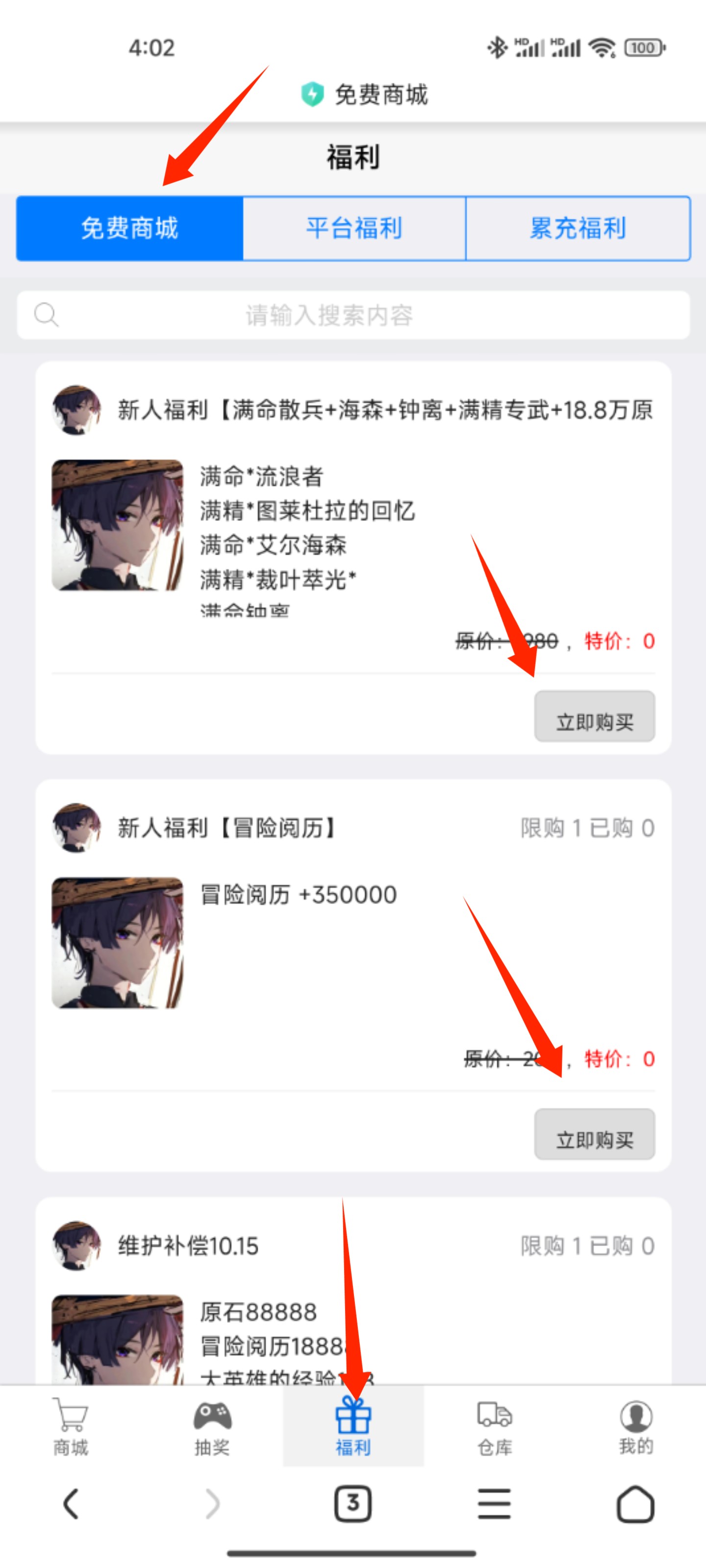This screenshot has width=706, height=1568.
Task: Switch to the 累充福利 segment
Action: (578, 228)
